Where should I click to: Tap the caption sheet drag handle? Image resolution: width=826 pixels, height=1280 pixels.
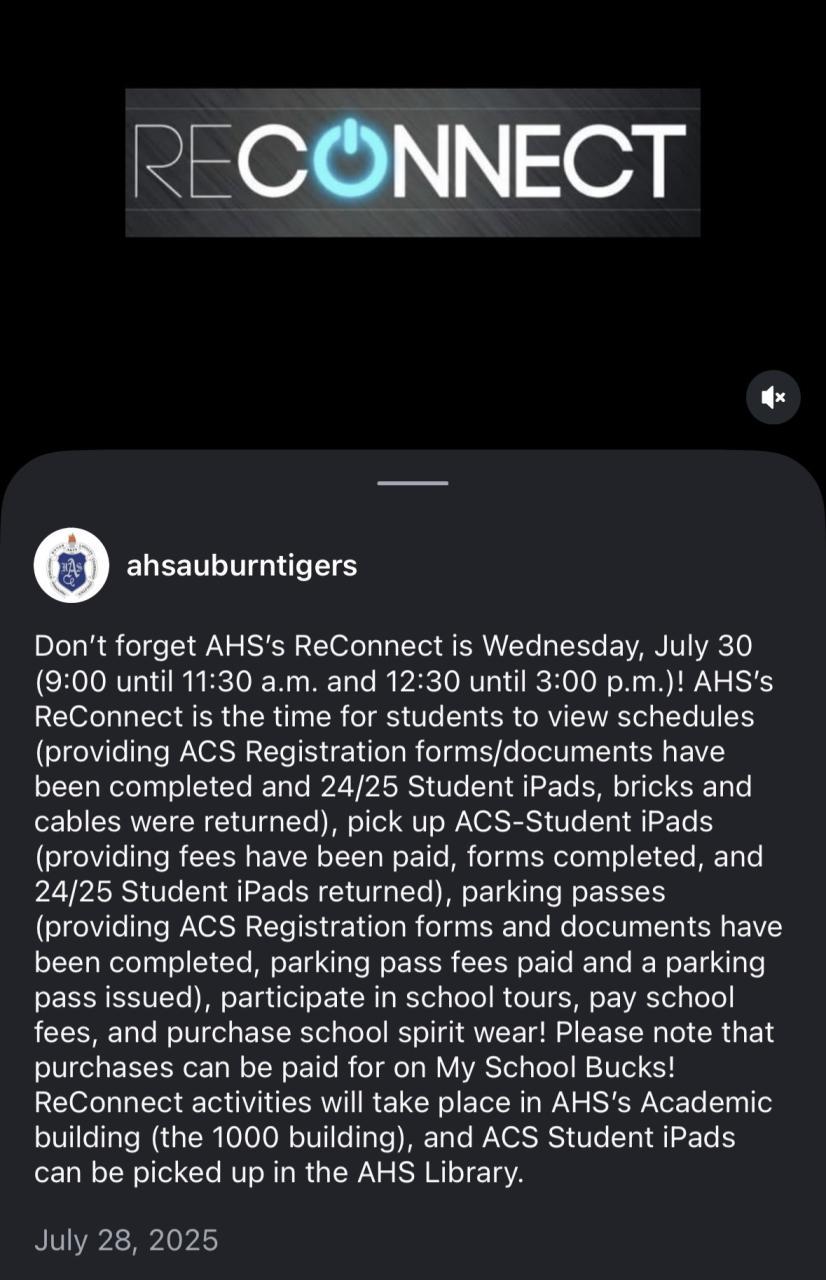click(x=413, y=483)
